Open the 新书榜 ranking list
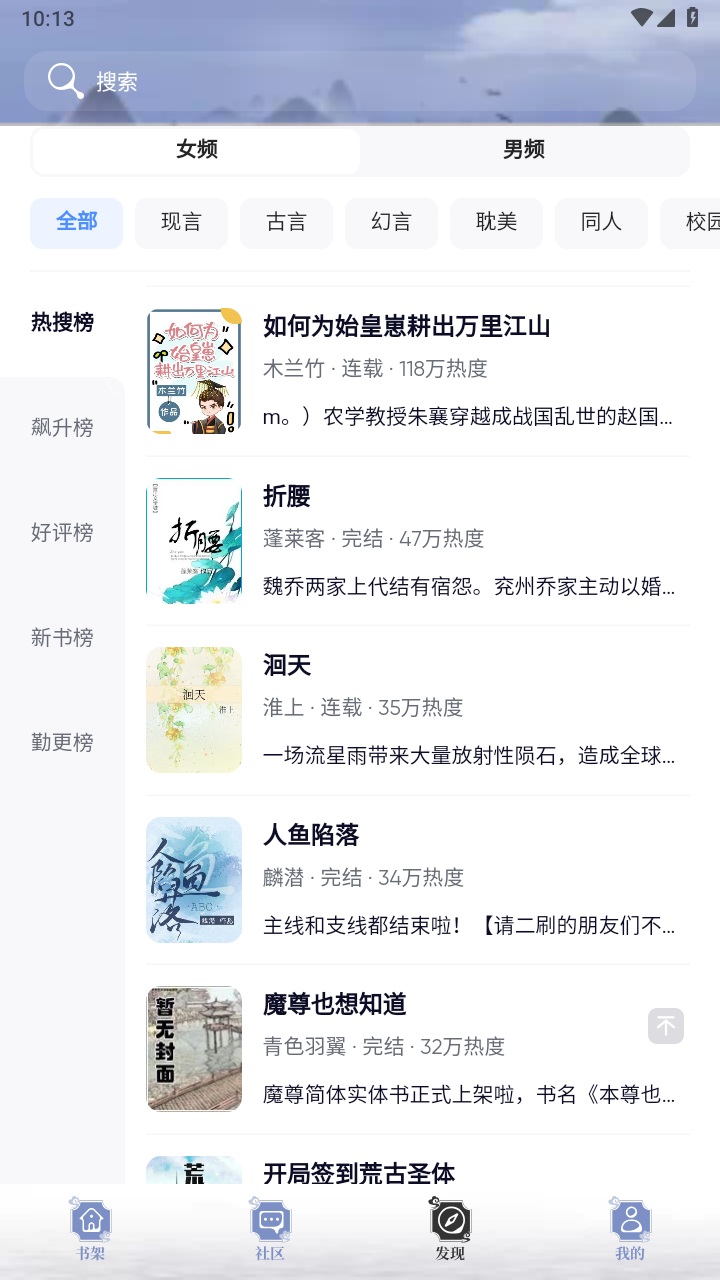 (x=62, y=638)
